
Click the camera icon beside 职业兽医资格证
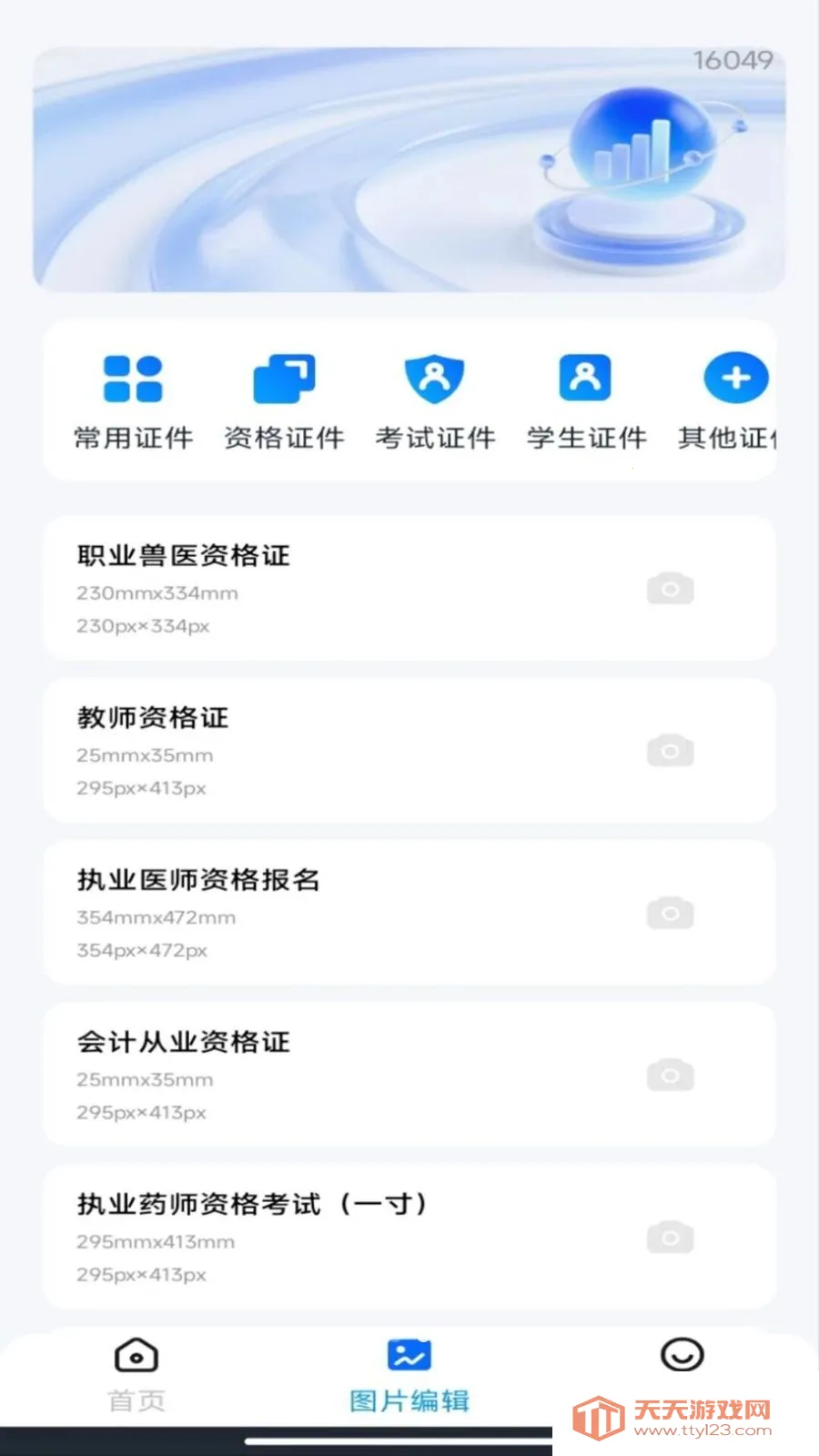click(x=671, y=589)
